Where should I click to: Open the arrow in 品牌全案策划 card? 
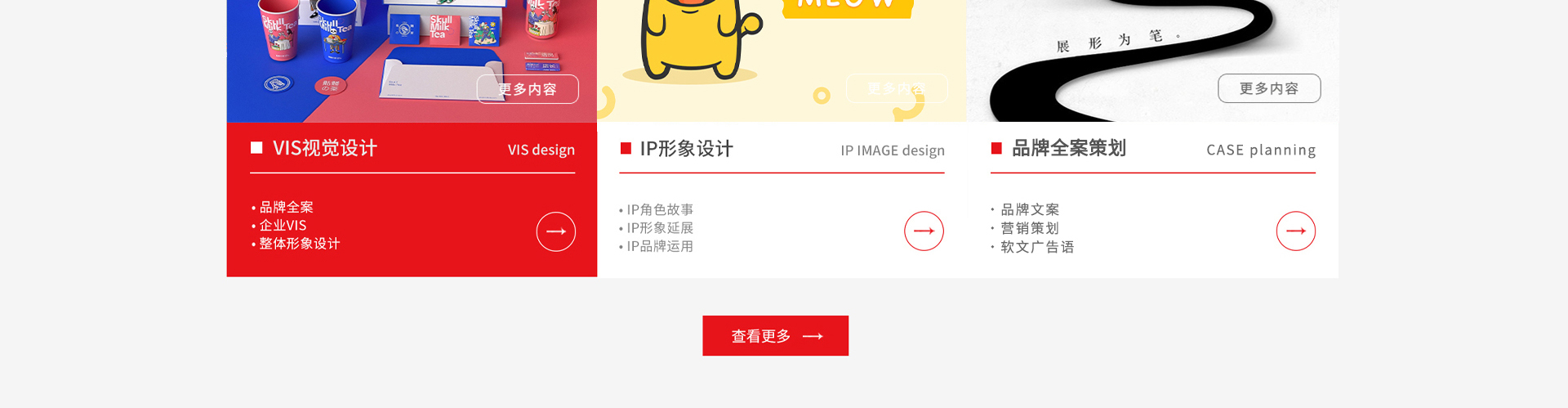1295,231
